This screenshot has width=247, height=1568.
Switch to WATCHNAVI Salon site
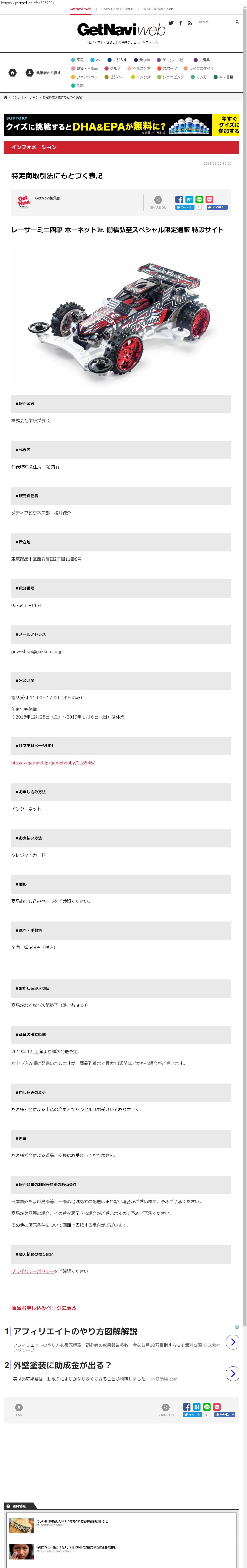[x=158, y=9]
